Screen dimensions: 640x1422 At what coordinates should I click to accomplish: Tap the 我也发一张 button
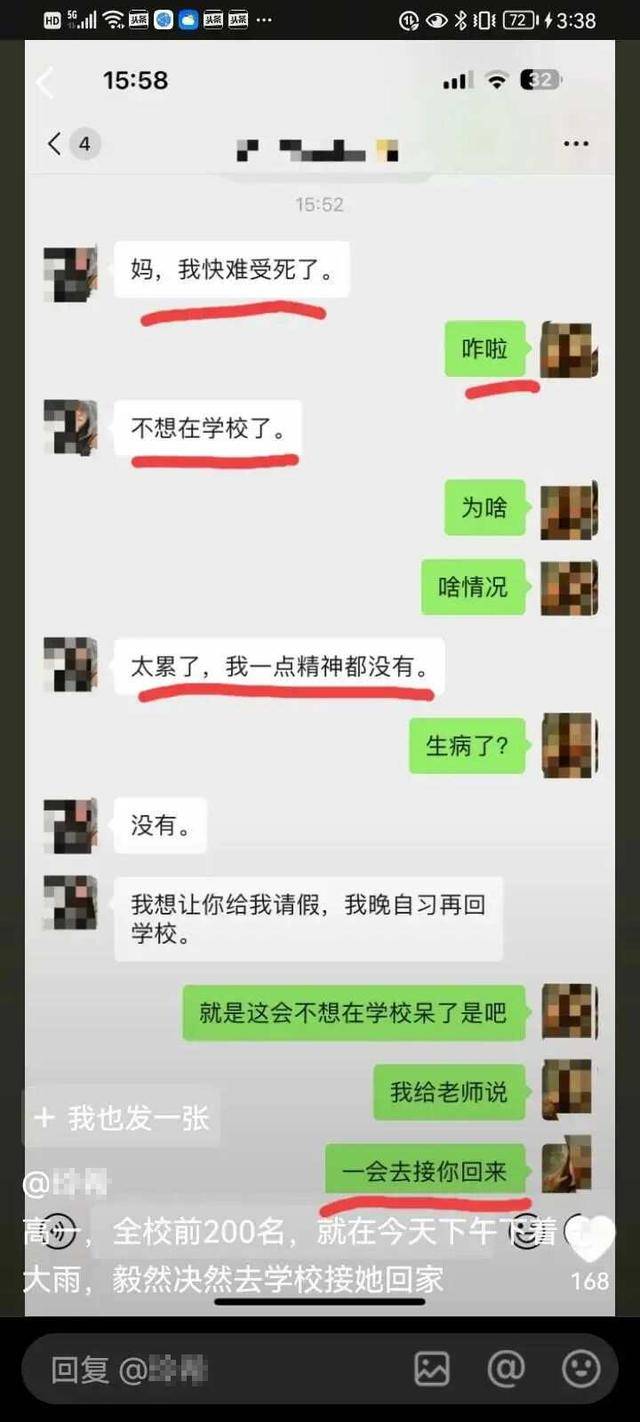(123, 1117)
